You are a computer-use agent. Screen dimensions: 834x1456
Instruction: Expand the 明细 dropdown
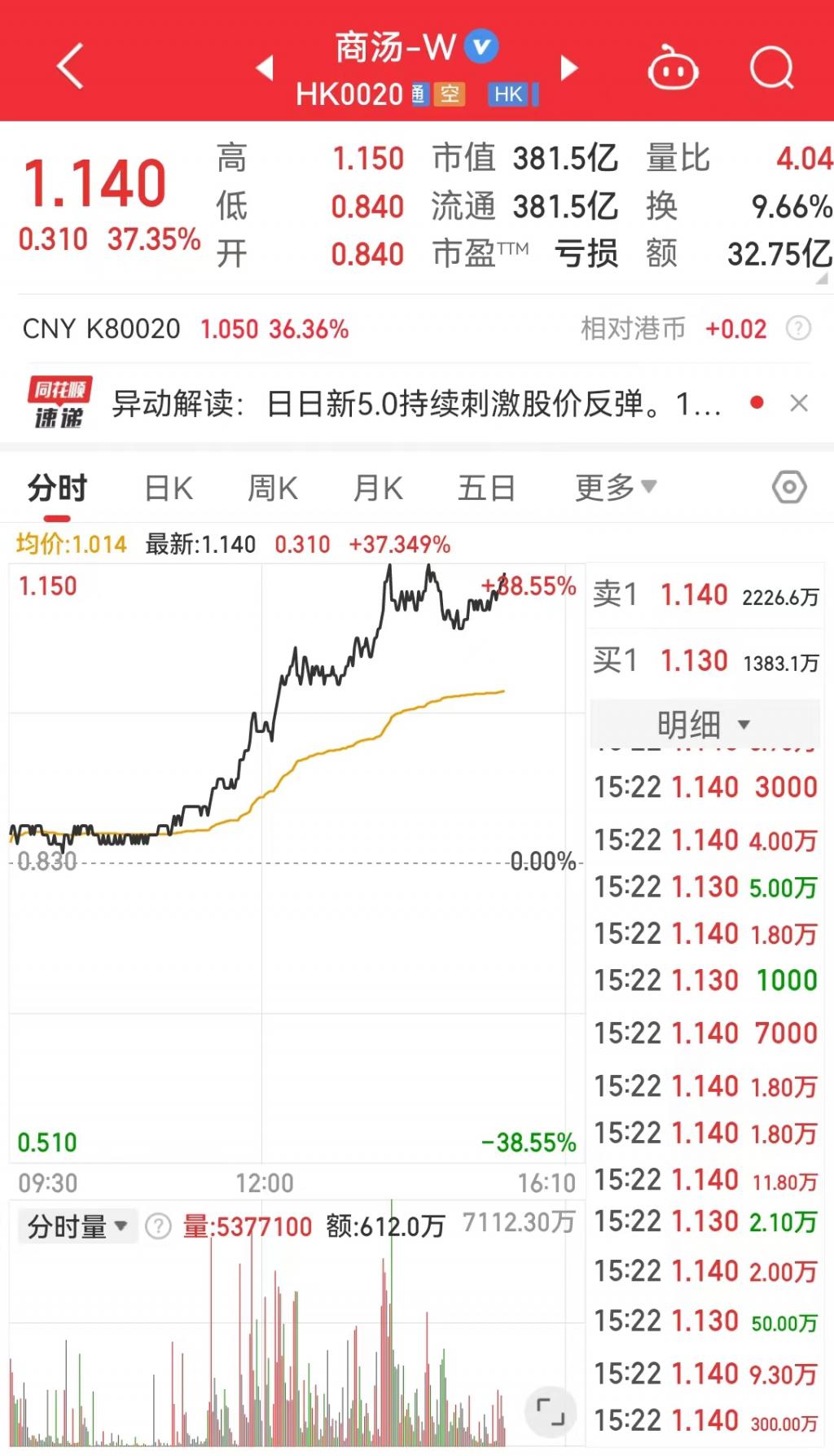click(704, 724)
